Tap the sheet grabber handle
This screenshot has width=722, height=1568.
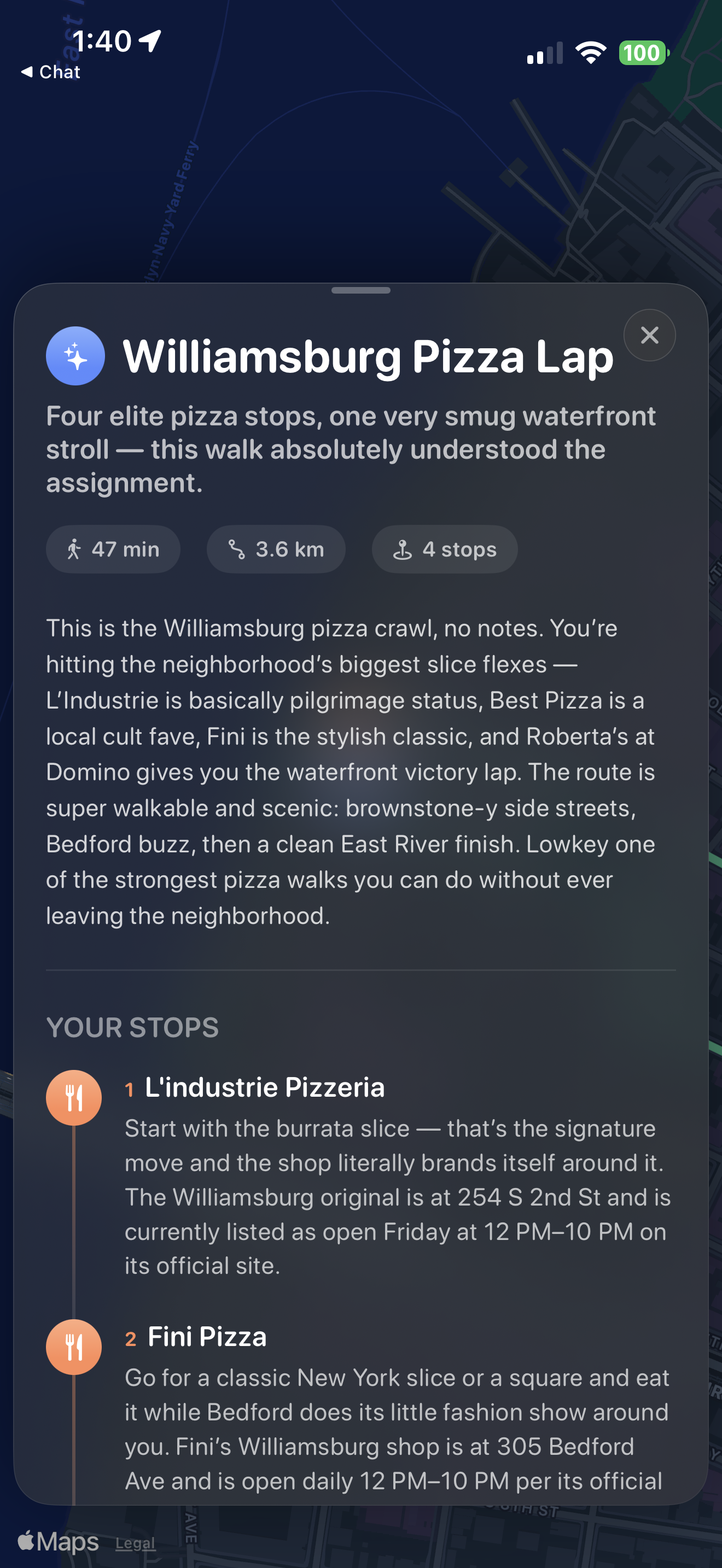360,290
